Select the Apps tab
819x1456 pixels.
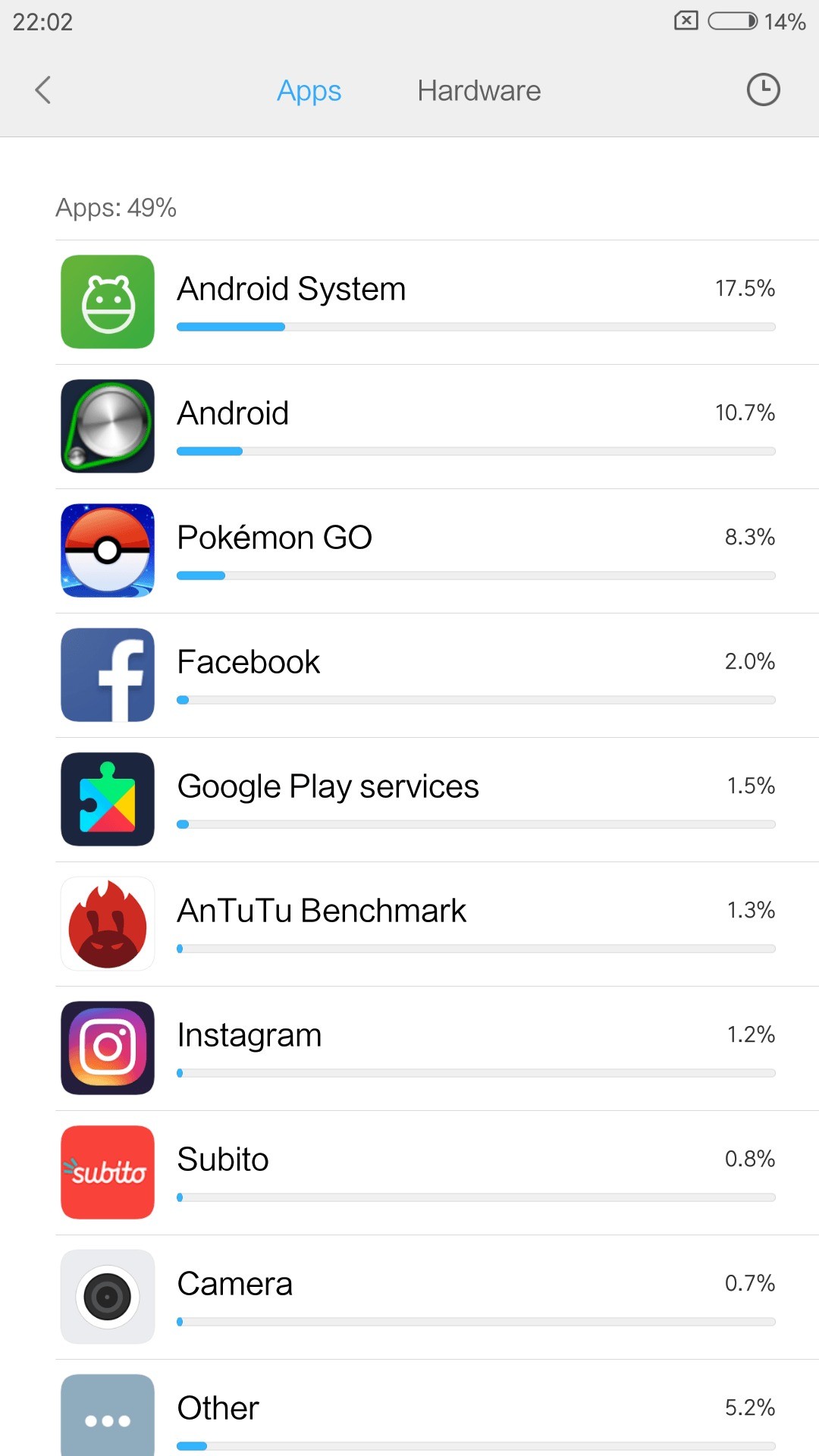coord(309,91)
